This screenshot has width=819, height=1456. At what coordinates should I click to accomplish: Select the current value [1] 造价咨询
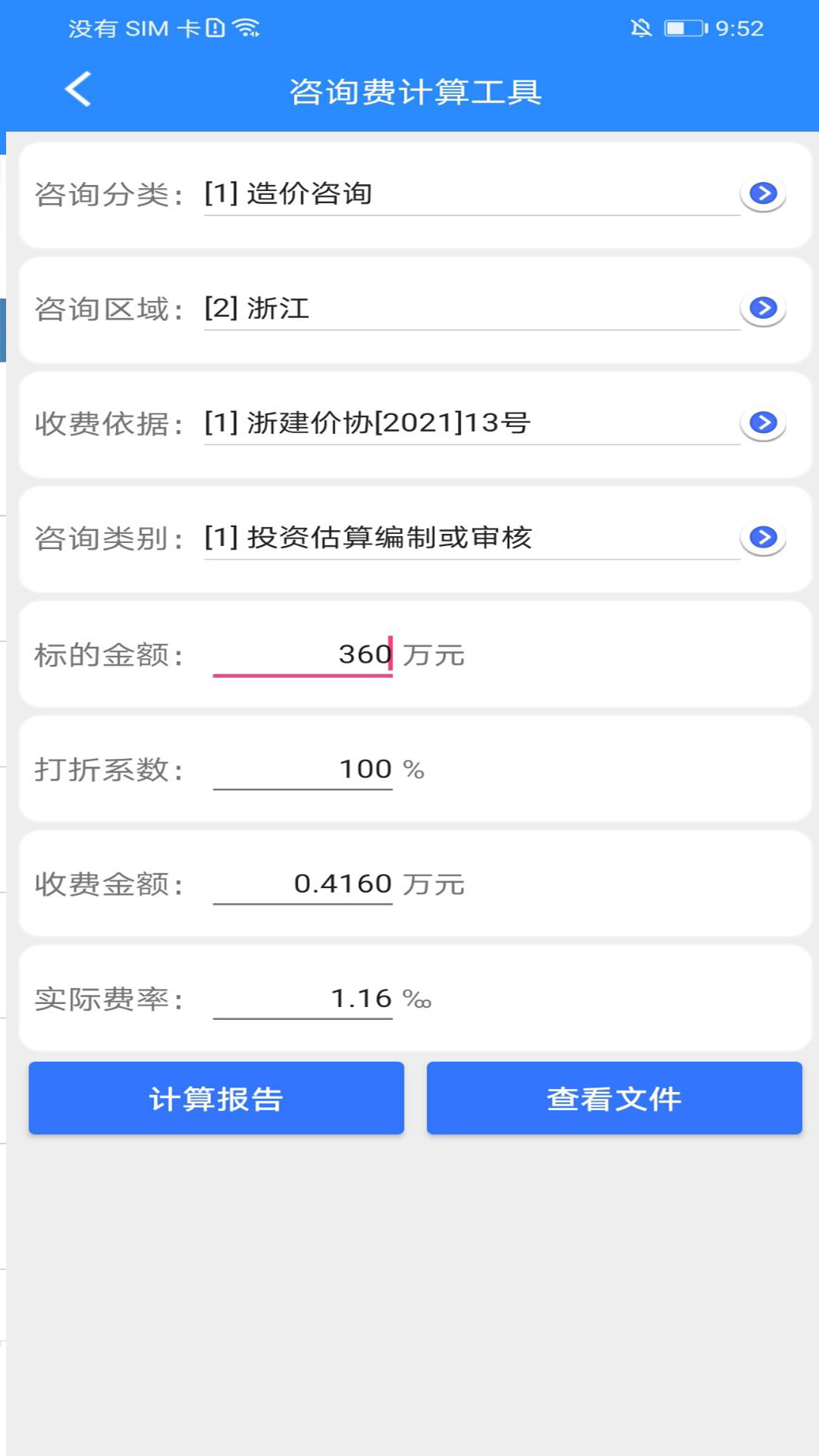coord(288,194)
